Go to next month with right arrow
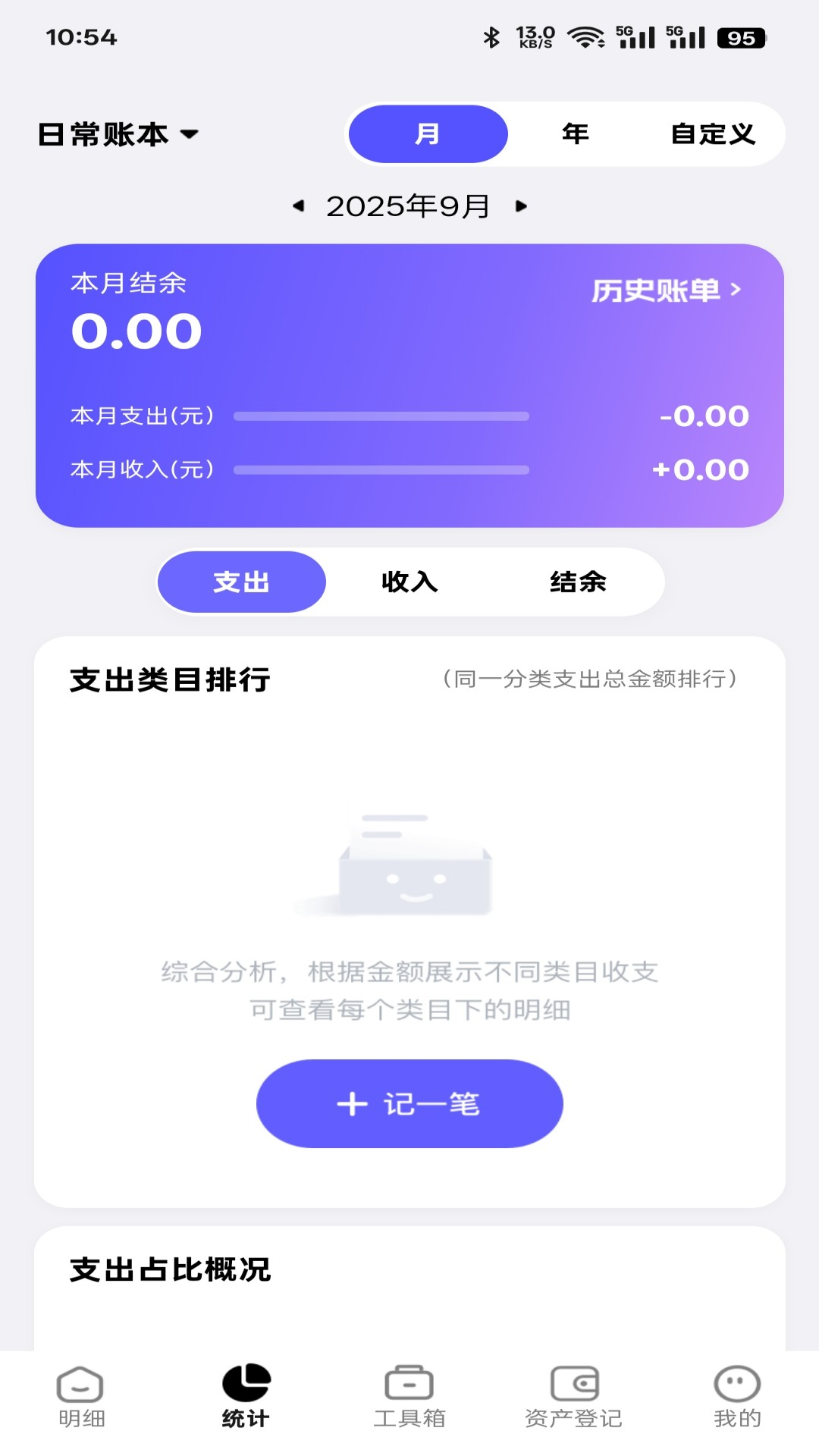819x1456 pixels. click(521, 206)
